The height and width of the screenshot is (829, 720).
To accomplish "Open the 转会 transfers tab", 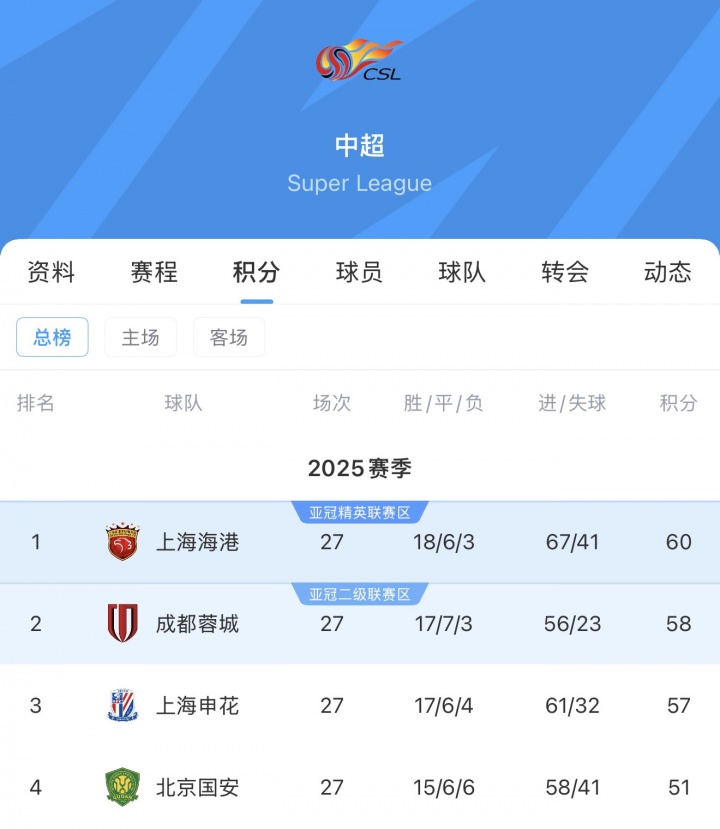I will click(x=565, y=272).
